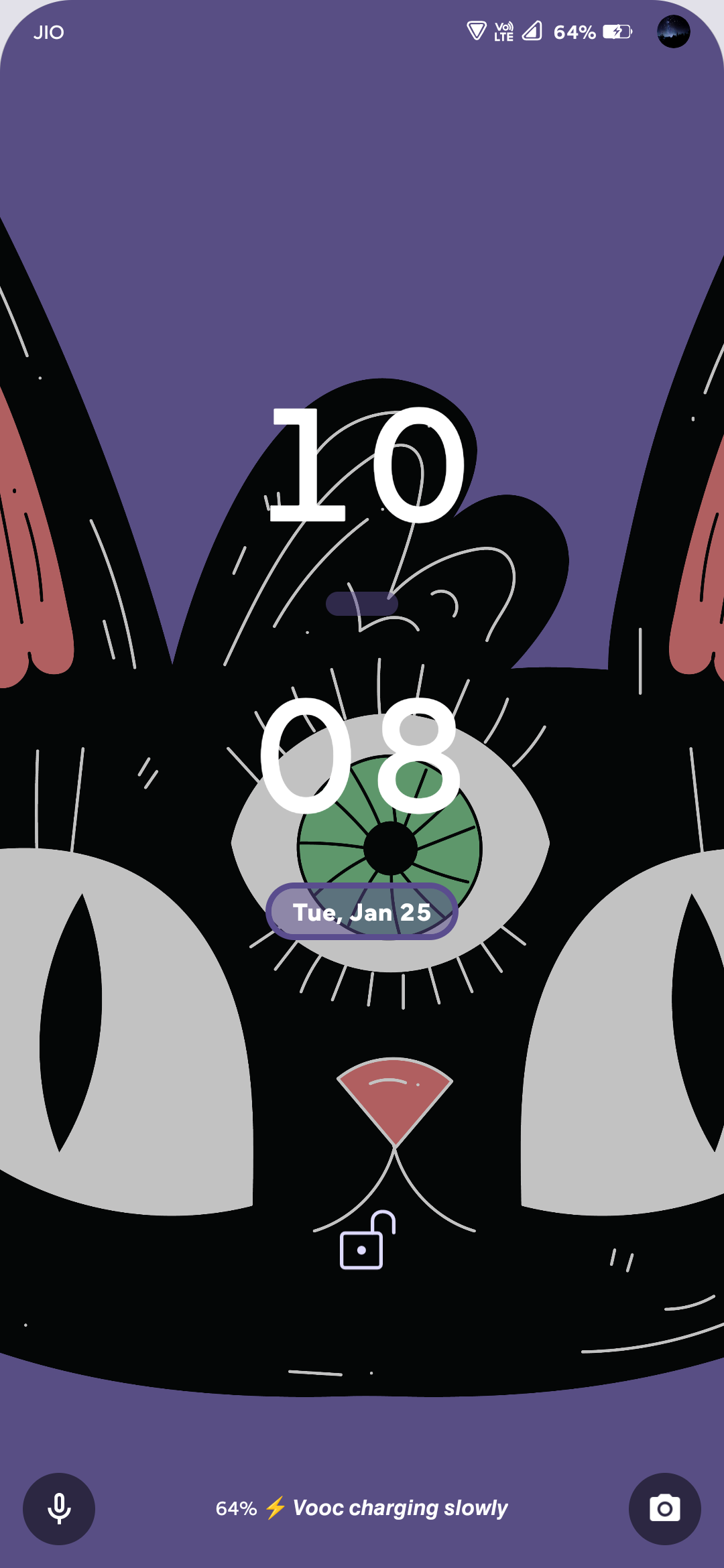Tap the unlock padlock icon
This screenshot has width=724, height=1568.
point(365,1242)
